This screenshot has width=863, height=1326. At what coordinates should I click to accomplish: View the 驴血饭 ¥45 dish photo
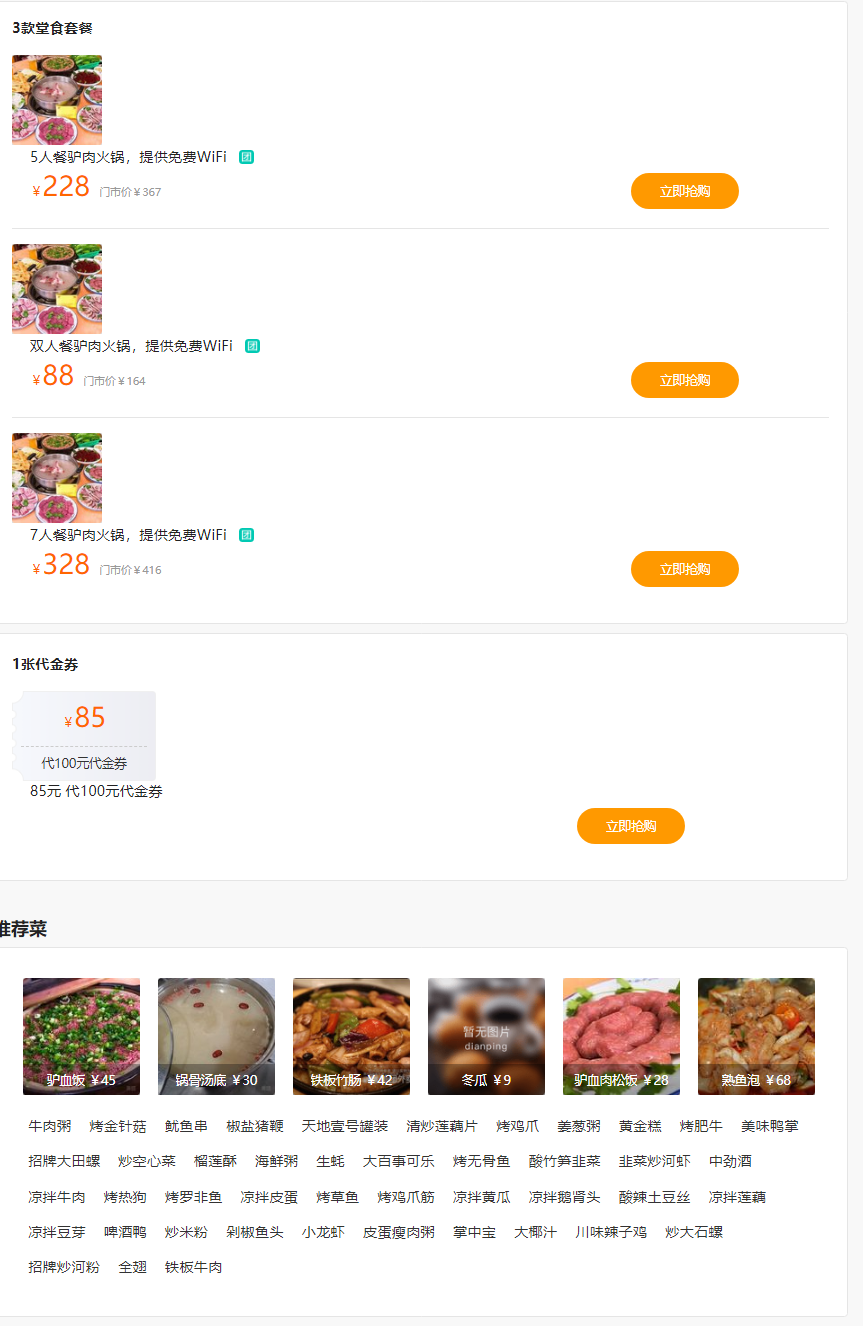click(81, 1035)
